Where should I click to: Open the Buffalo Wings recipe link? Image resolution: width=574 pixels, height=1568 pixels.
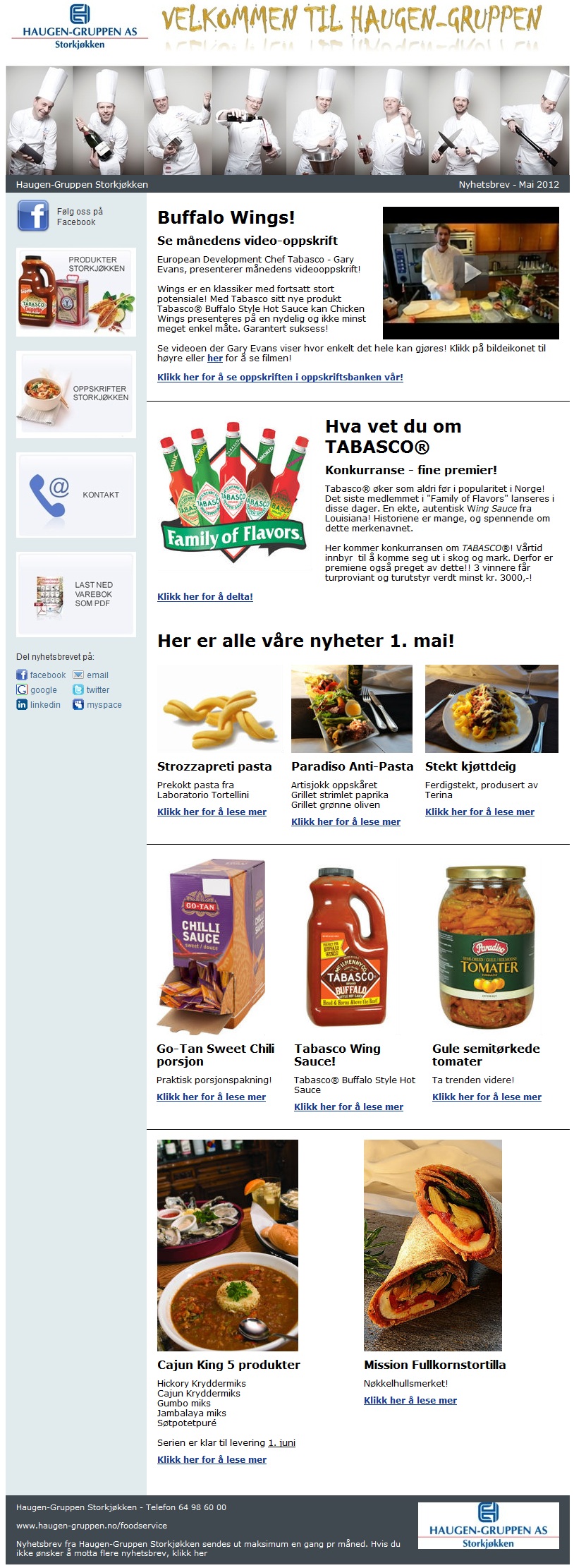point(280,377)
